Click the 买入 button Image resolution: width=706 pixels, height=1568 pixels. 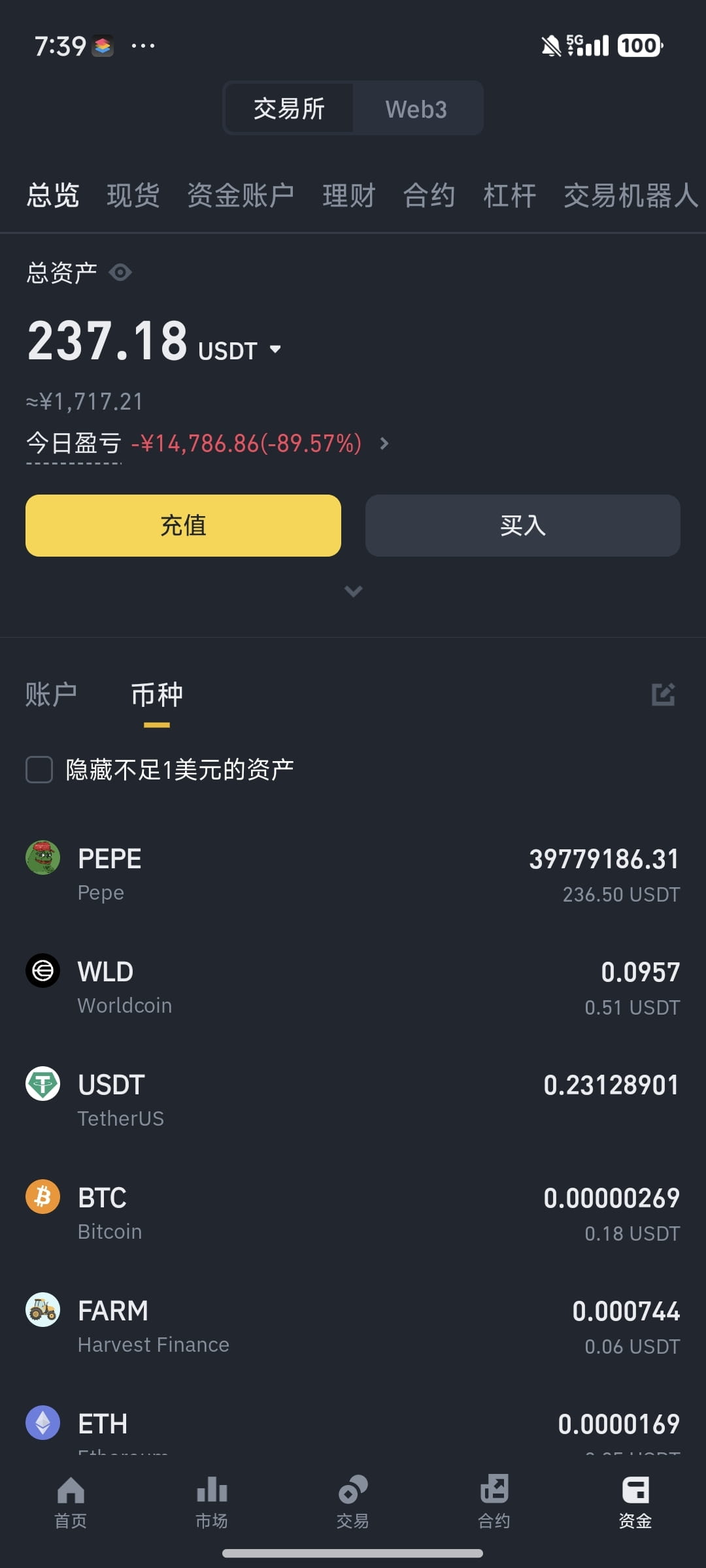click(x=522, y=525)
